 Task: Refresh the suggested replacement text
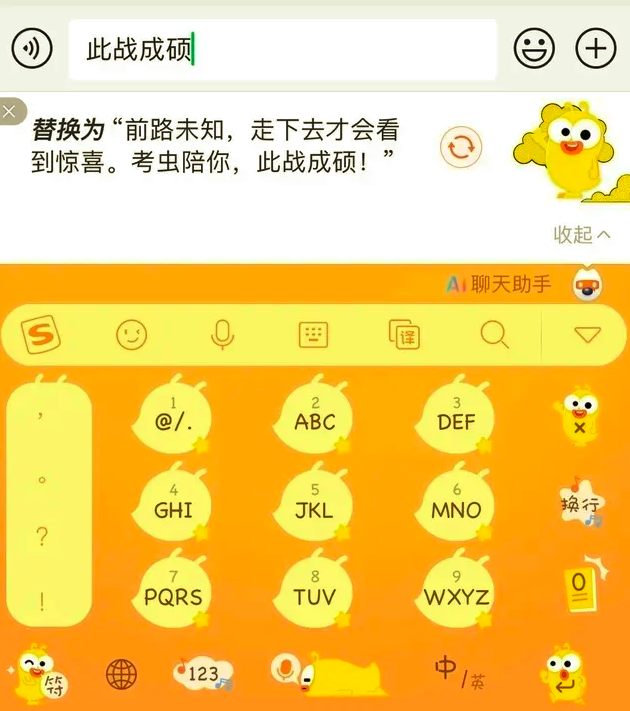[461, 148]
